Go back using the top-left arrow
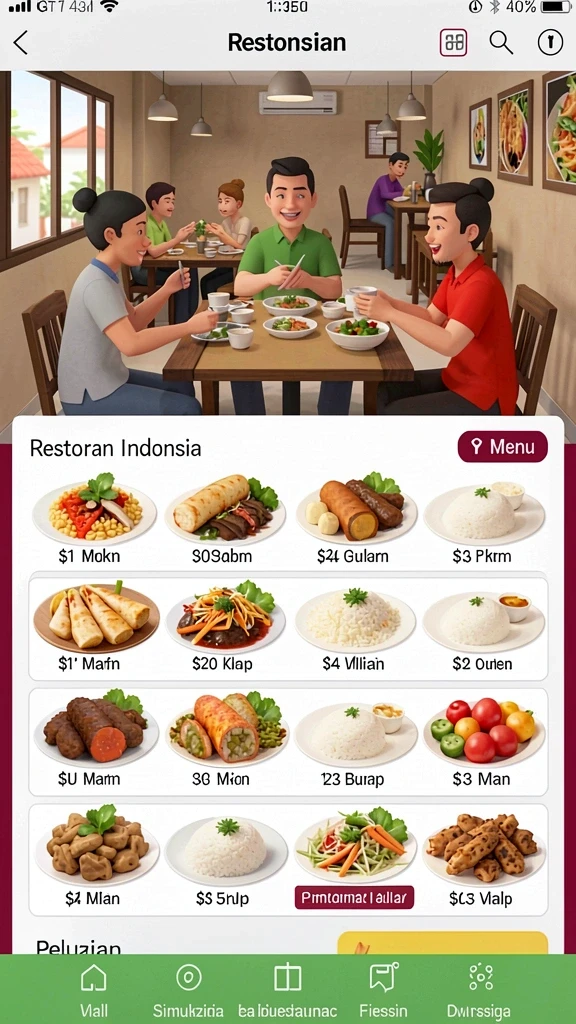The width and height of the screenshot is (576, 1024). tap(21, 43)
